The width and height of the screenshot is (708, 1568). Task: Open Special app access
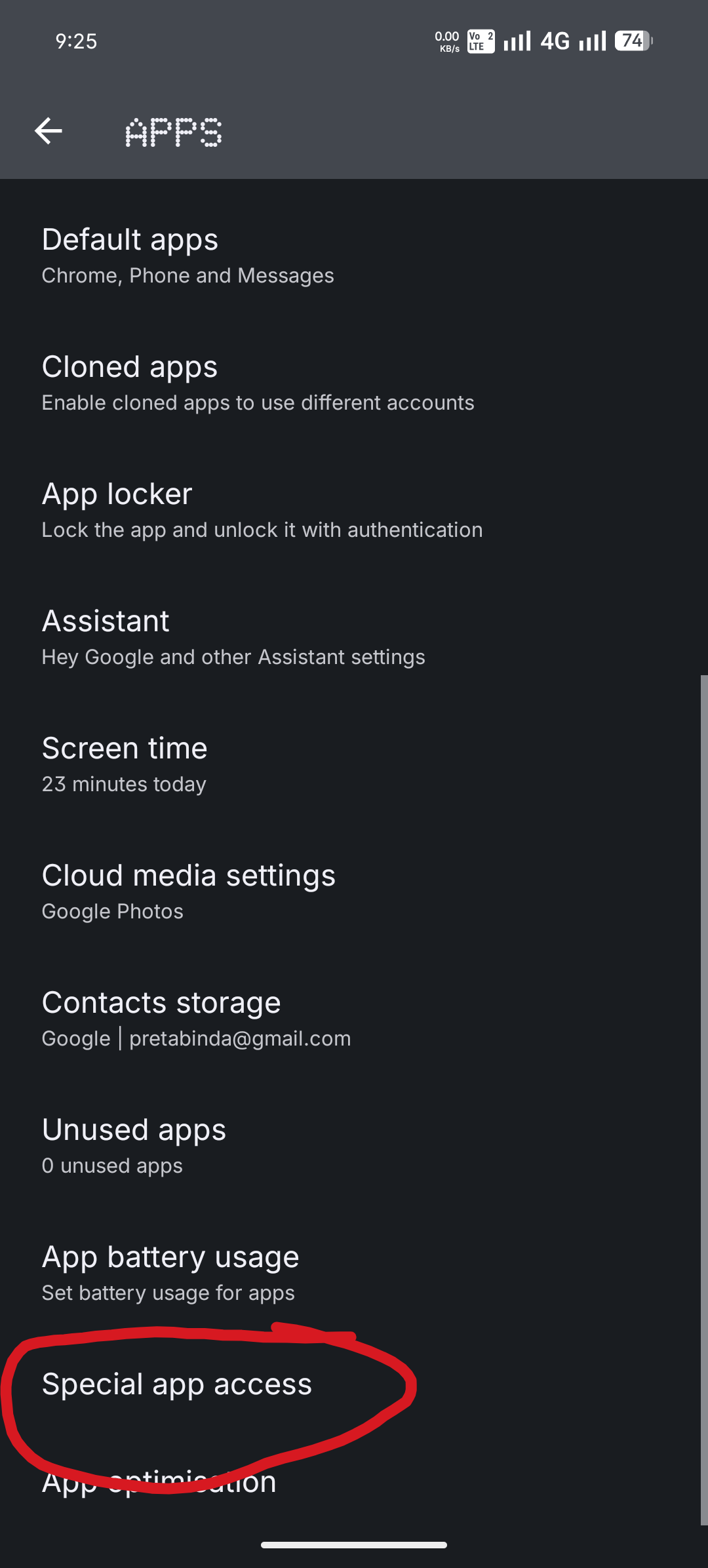point(177,1384)
